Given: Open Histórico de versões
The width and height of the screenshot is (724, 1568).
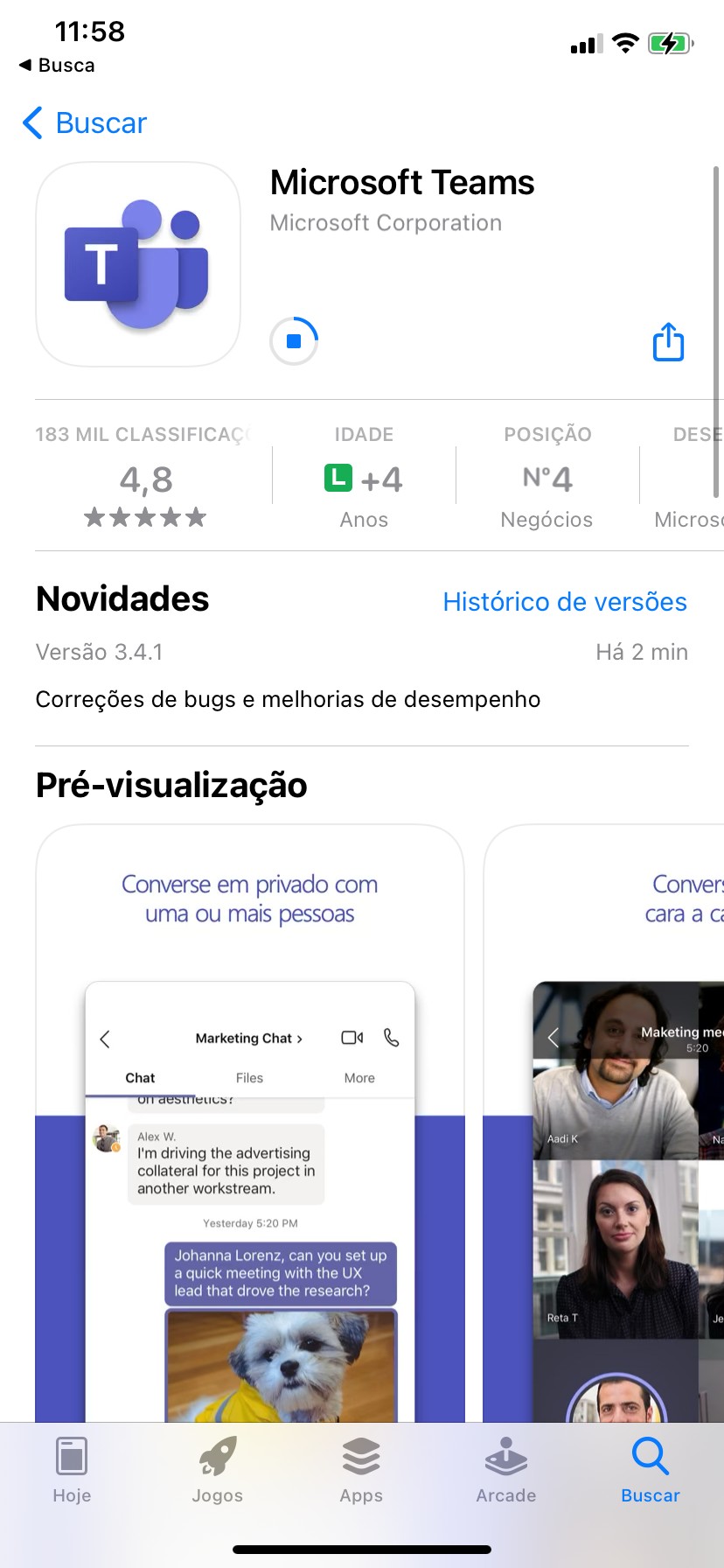Looking at the screenshot, I should coord(564,602).
